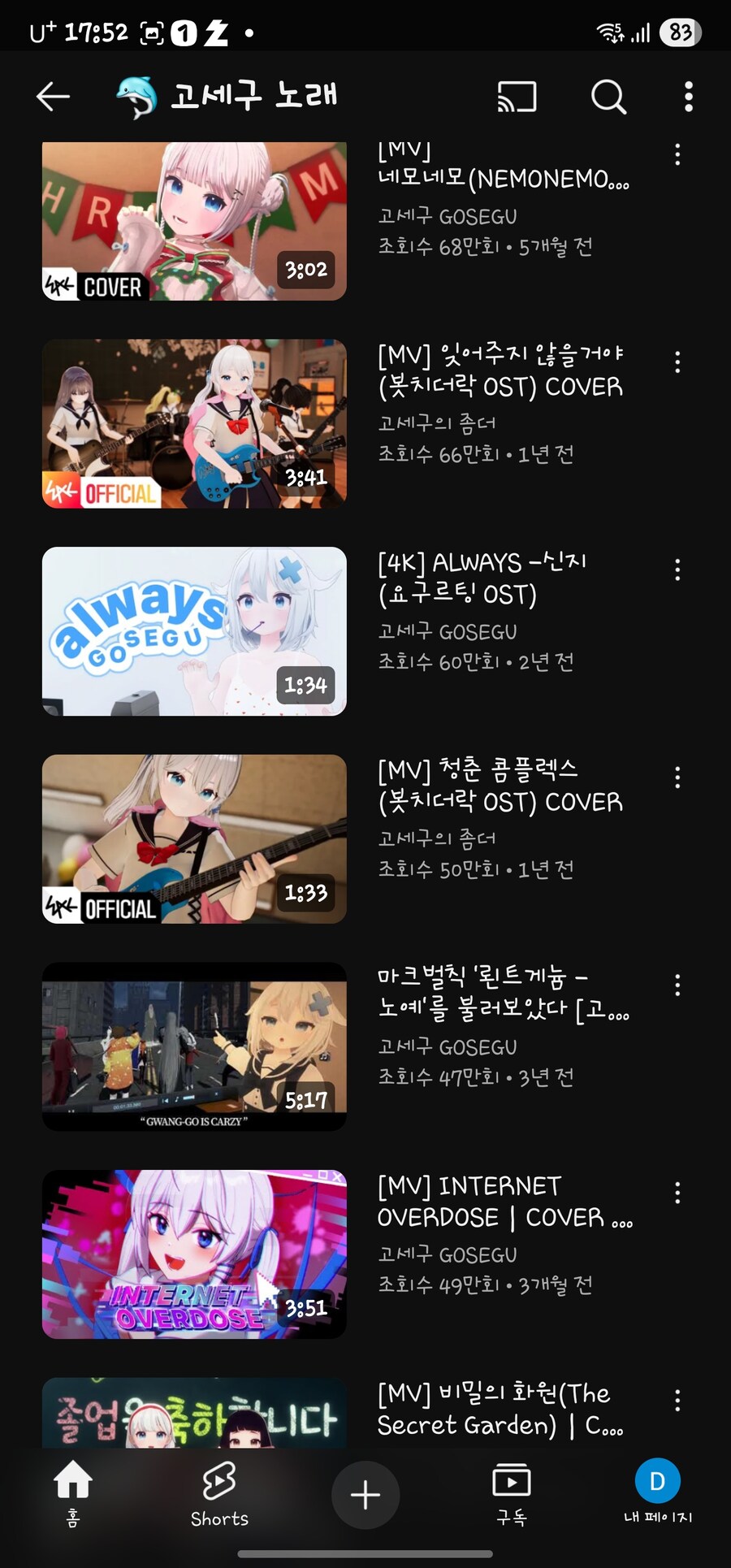
Task: Tap the 3:51 duration badge
Action: (305, 1306)
